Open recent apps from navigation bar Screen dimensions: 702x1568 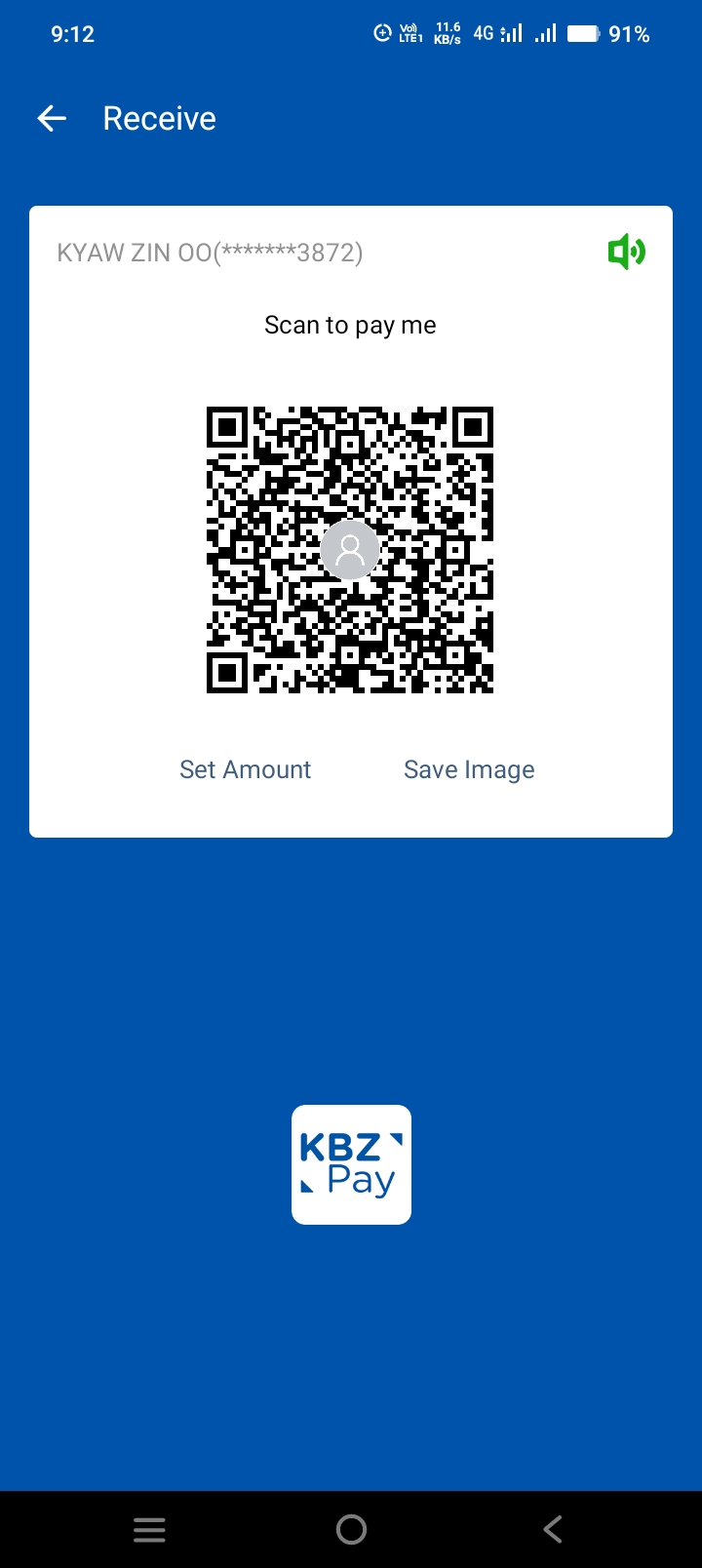click(149, 1529)
